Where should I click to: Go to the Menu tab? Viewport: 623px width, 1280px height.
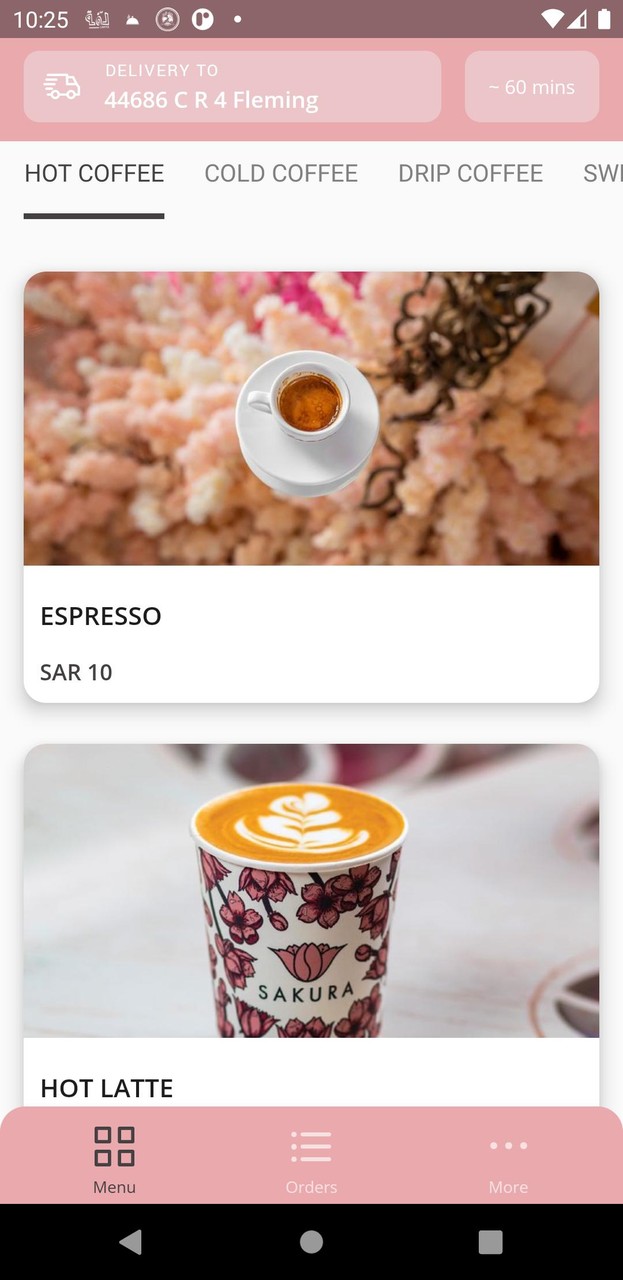pos(114,1157)
